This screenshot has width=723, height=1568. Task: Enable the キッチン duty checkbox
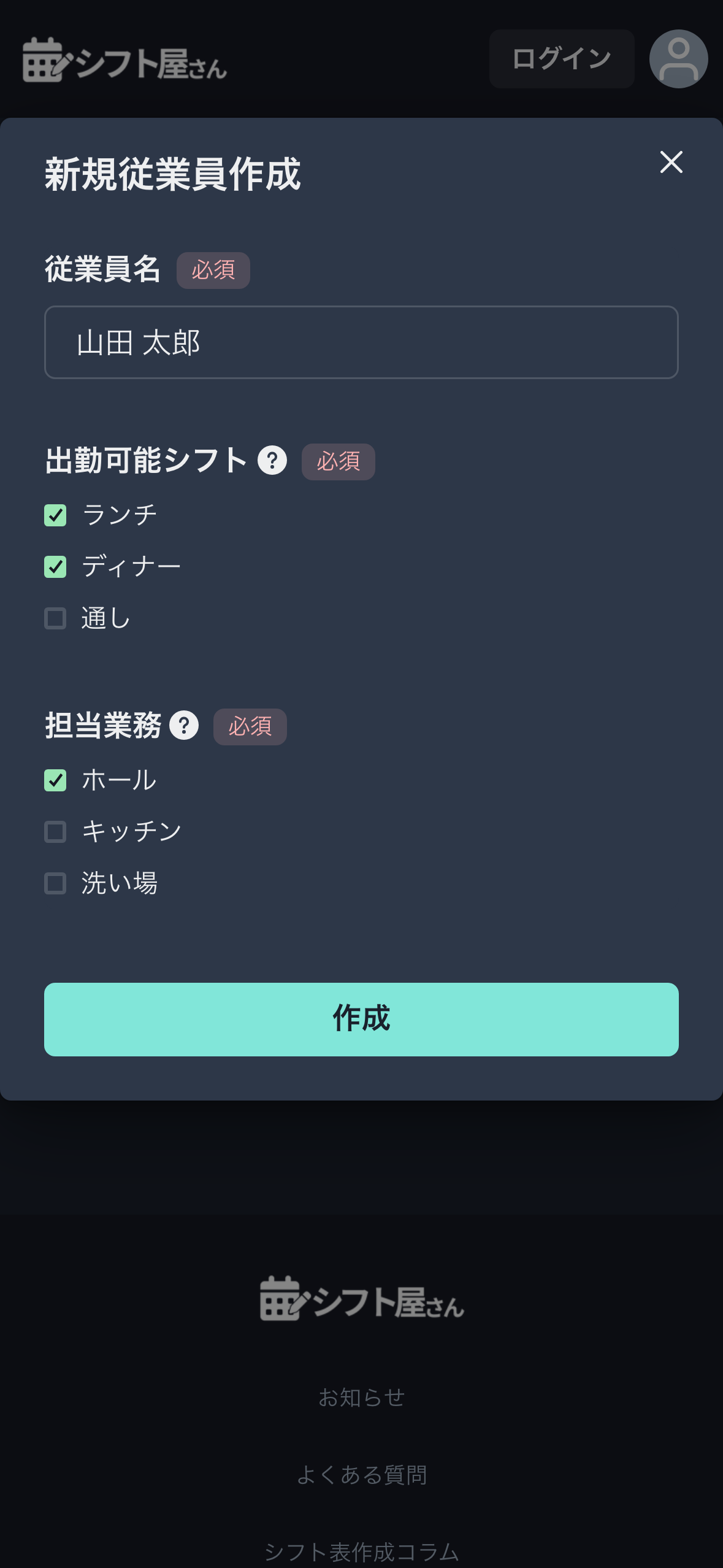pos(55,832)
